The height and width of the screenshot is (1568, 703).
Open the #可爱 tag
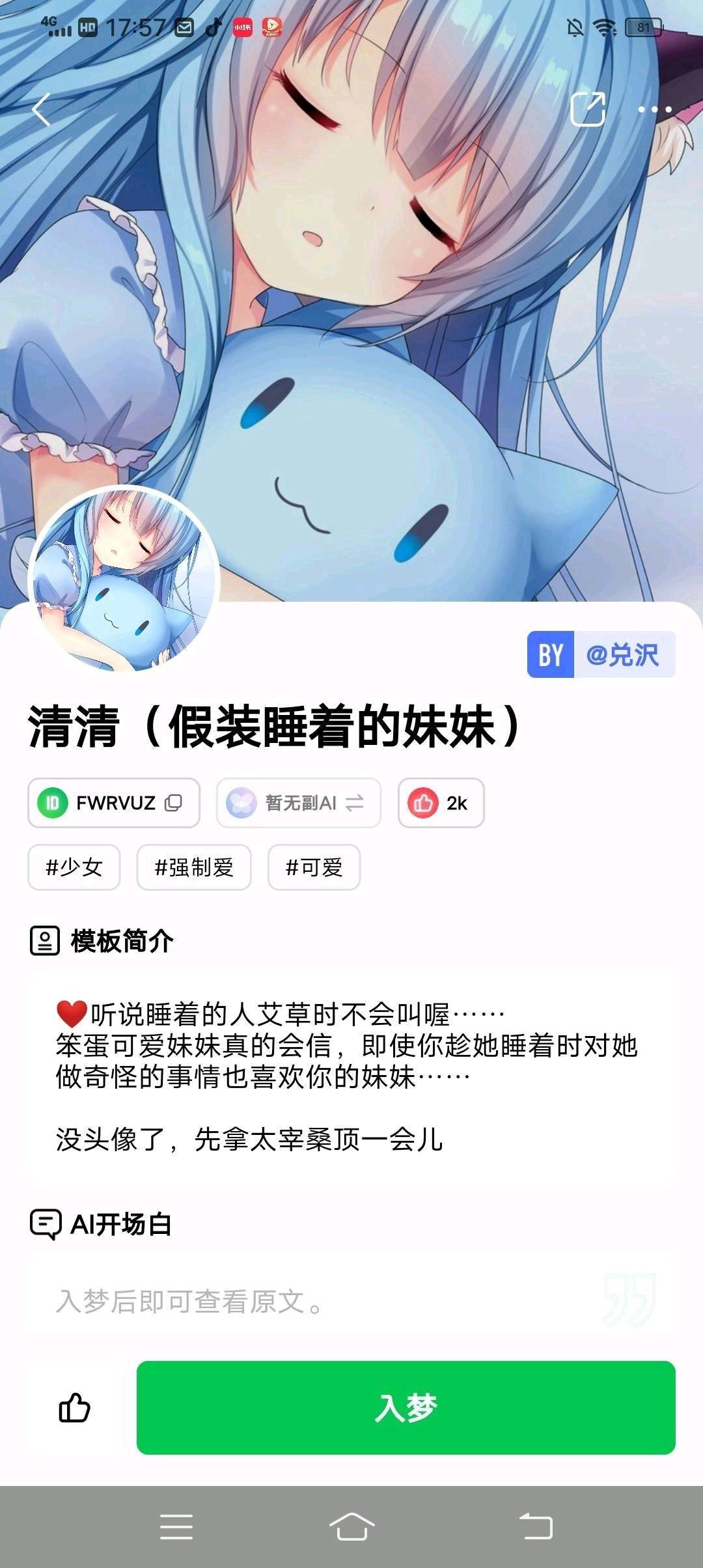click(314, 867)
